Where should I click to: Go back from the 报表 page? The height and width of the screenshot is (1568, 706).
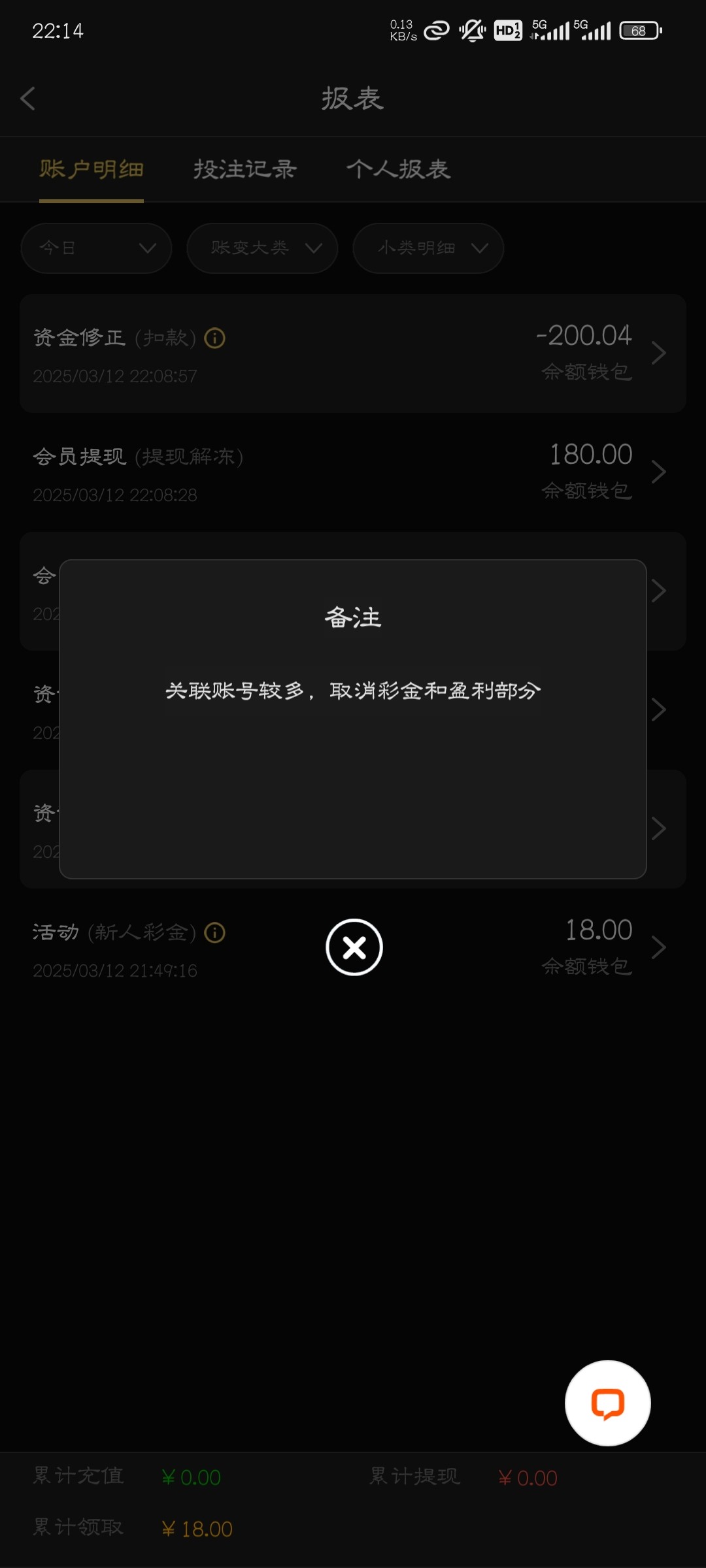click(27, 99)
